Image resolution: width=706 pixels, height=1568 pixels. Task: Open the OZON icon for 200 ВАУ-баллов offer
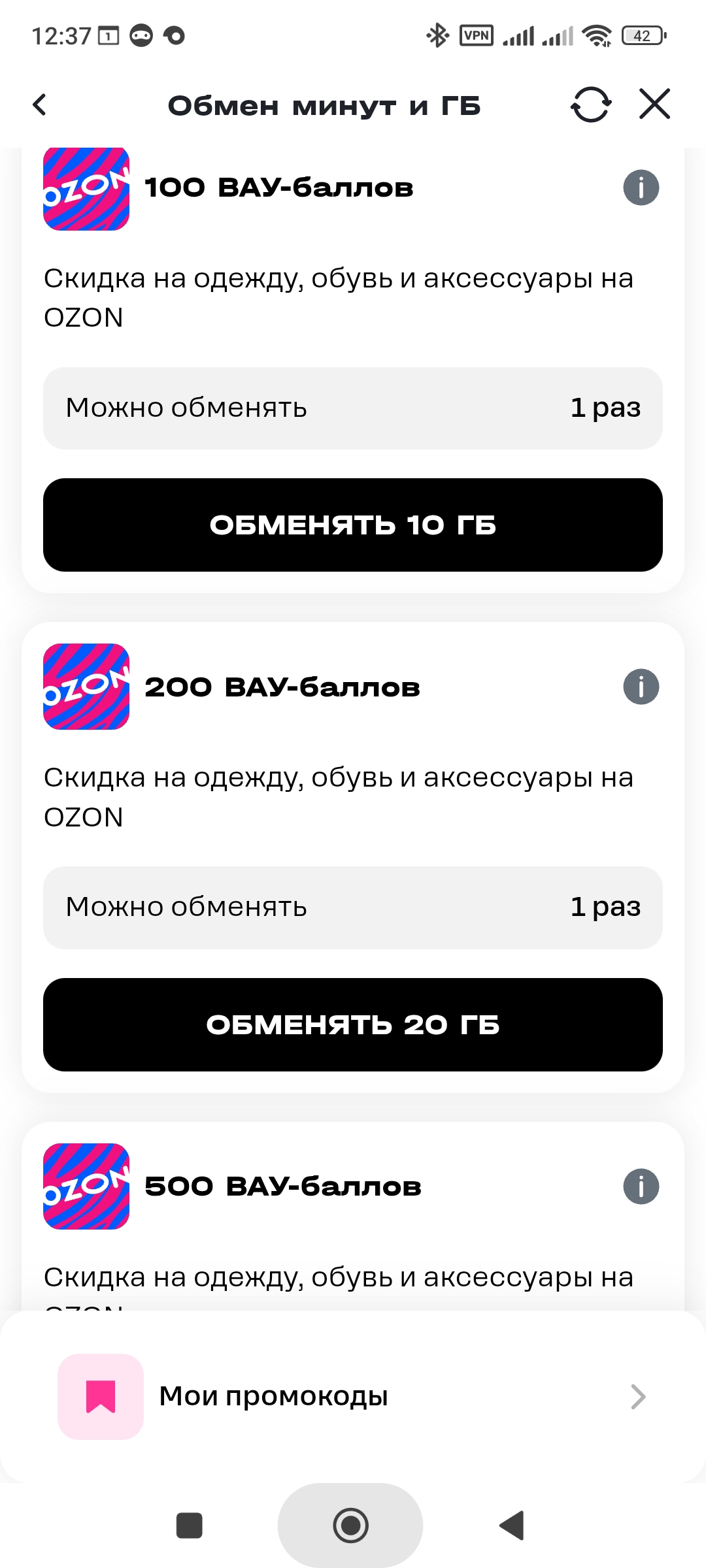click(86, 687)
